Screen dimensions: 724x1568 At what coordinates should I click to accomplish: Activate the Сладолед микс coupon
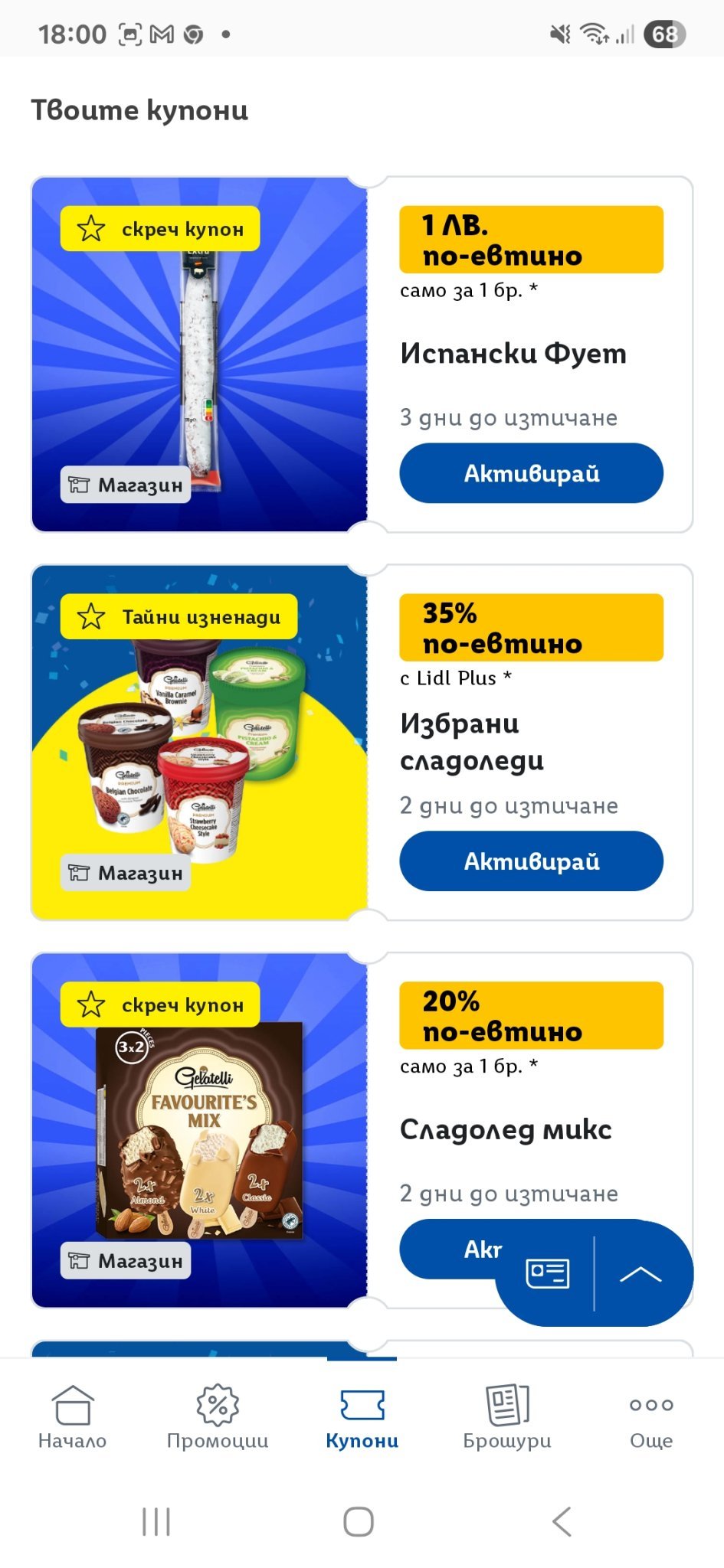[x=452, y=1249]
